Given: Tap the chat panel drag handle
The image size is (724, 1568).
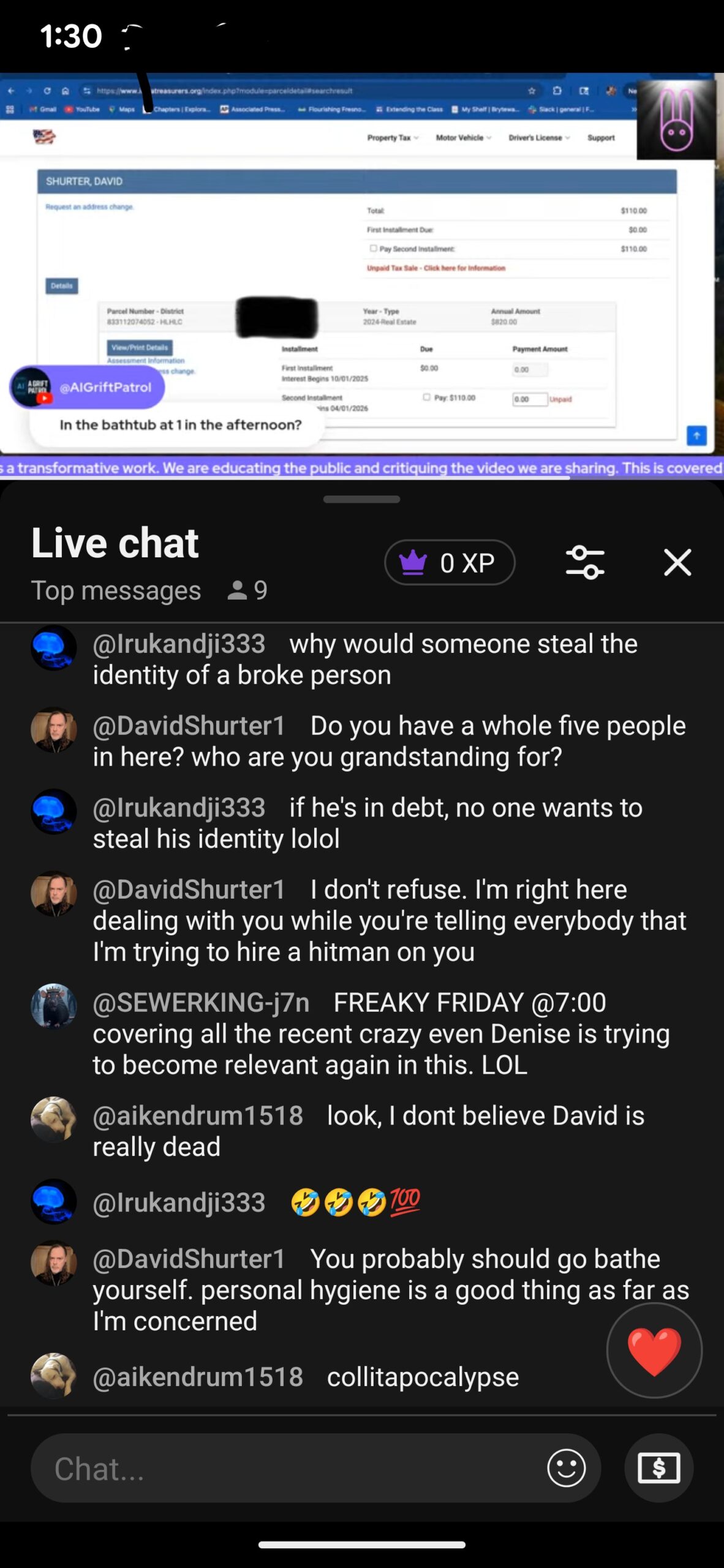Looking at the screenshot, I should tap(361, 499).
